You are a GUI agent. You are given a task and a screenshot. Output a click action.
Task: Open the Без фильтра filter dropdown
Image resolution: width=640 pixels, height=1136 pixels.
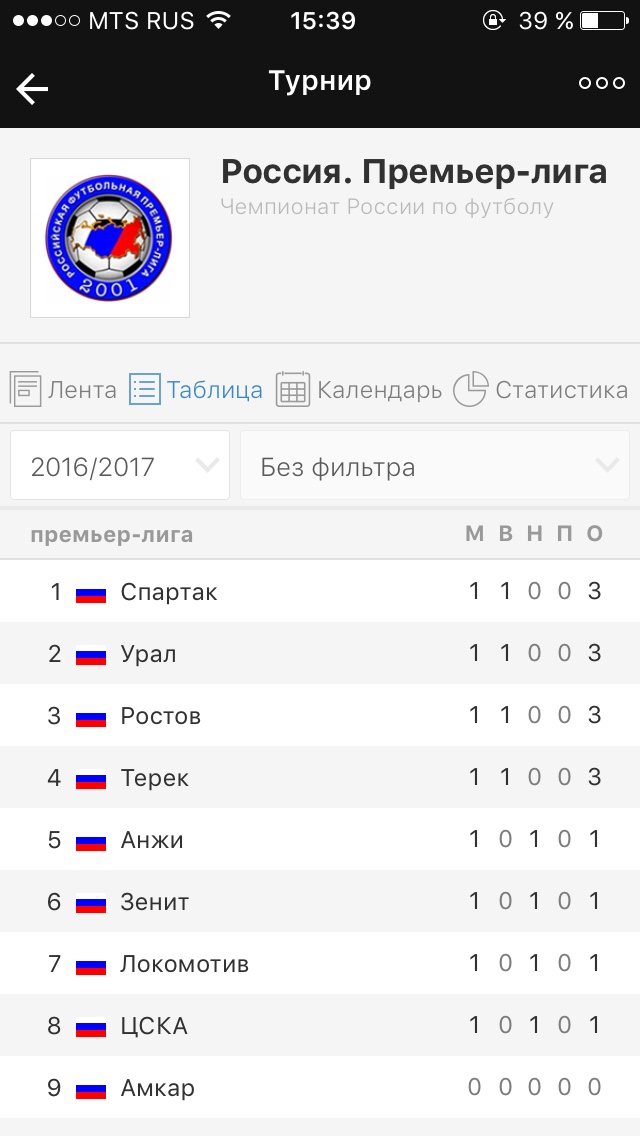pyautogui.click(x=435, y=466)
